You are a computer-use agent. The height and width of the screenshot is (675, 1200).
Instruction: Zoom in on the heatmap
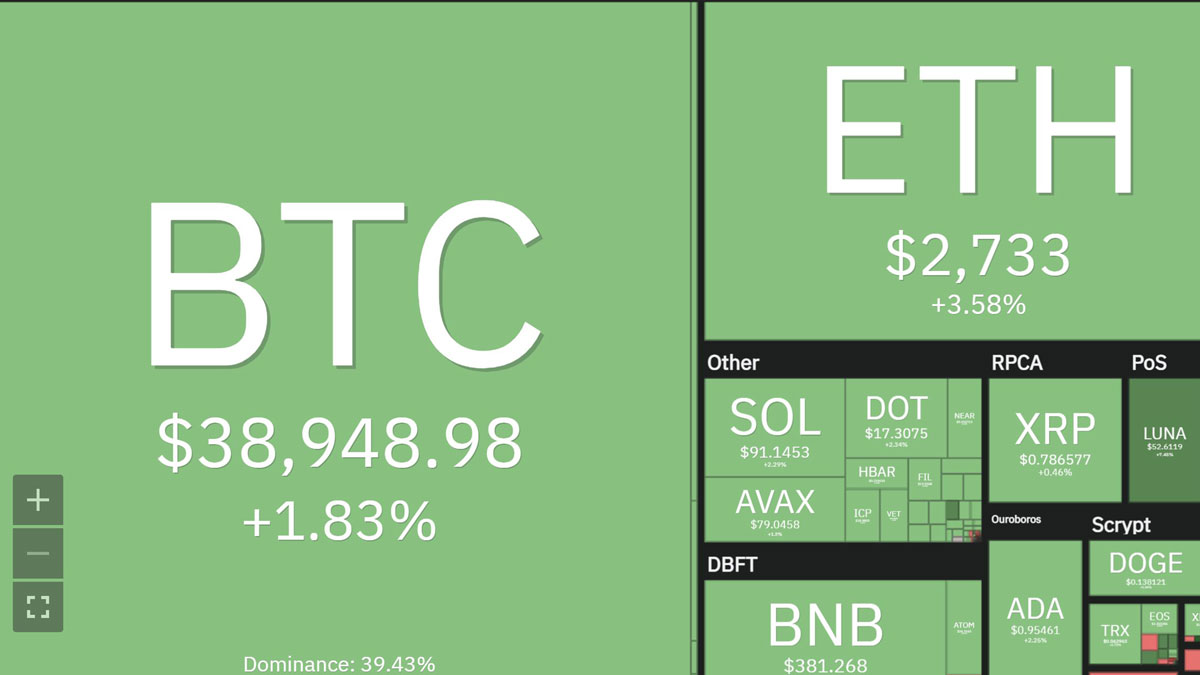point(38,500)
